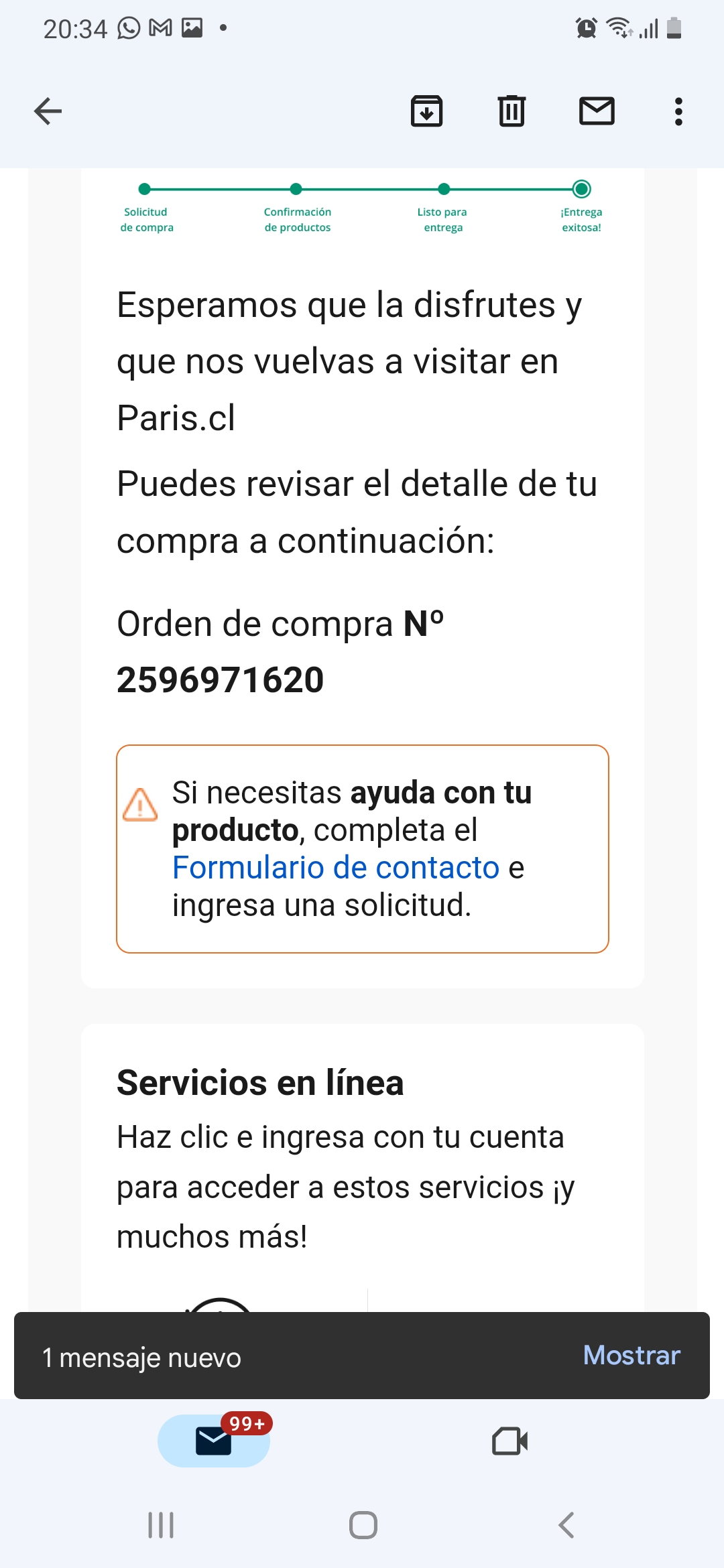The image size is (724, 1568).
Task: Open the Formulario de contacto link
Action: (336, 867)
